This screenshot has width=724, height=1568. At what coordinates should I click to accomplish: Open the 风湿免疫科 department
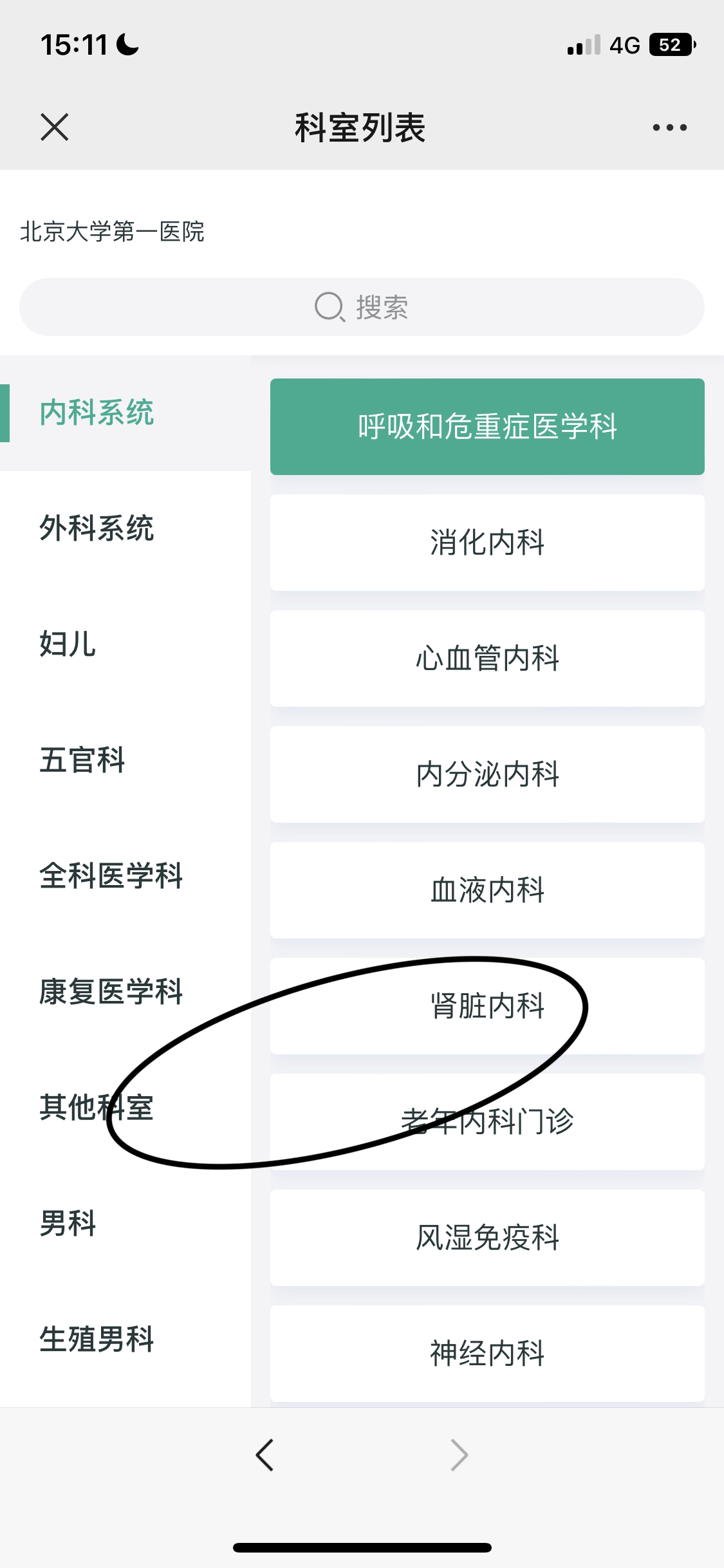(487, 1238)
